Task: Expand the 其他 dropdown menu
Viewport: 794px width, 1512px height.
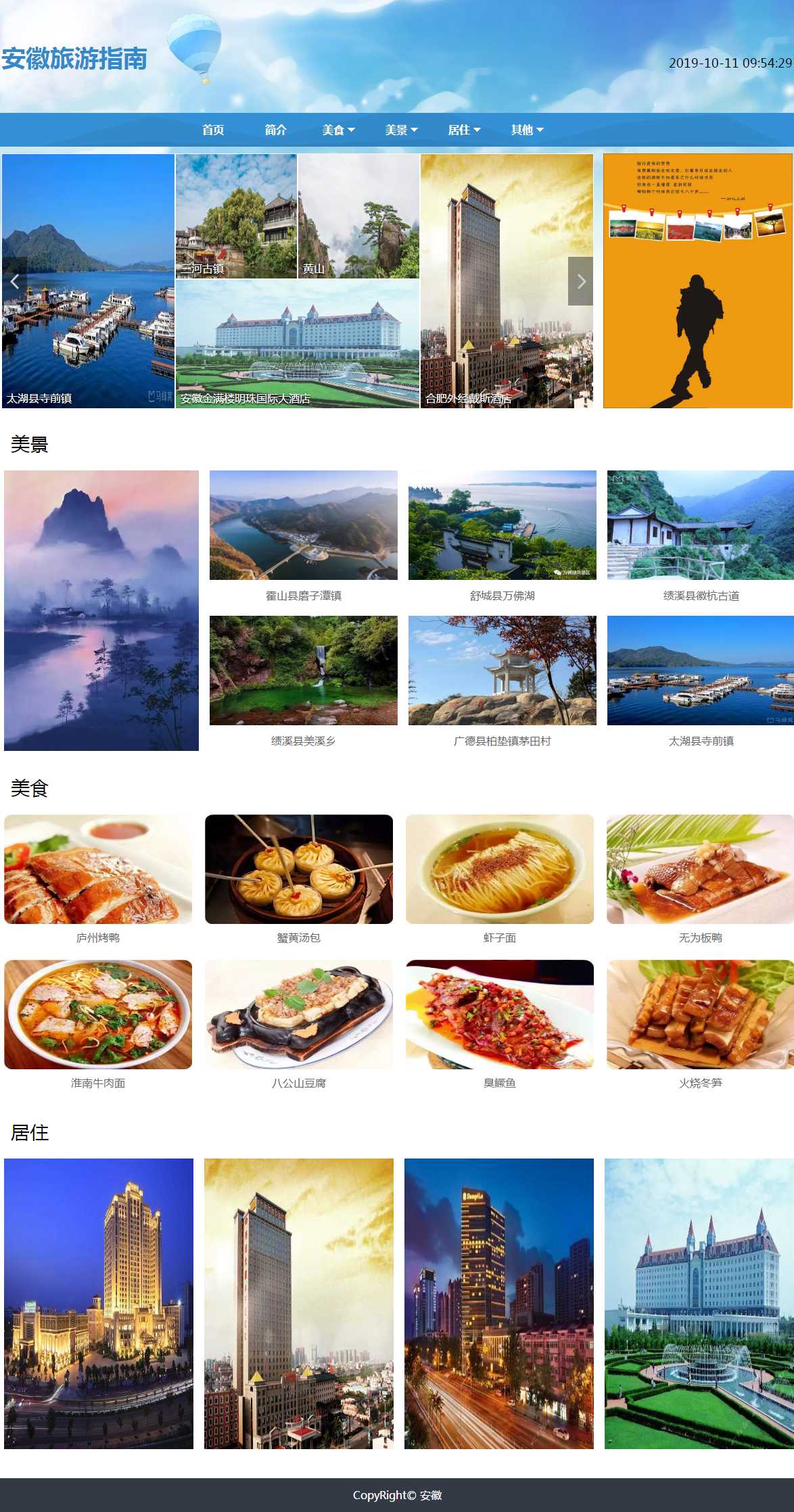Action: (x=527, y=130)
